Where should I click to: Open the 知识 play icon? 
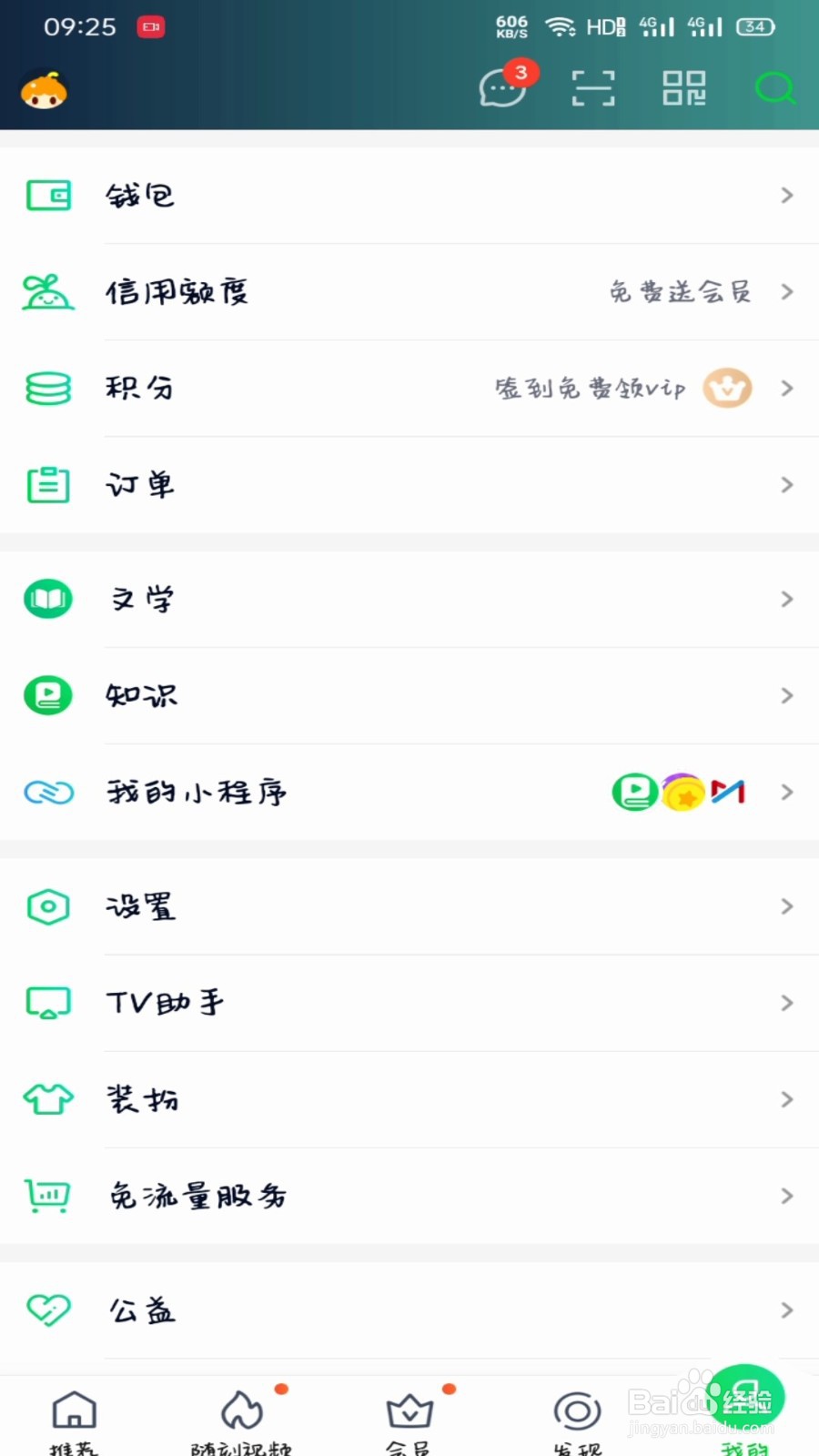(47, 695)
